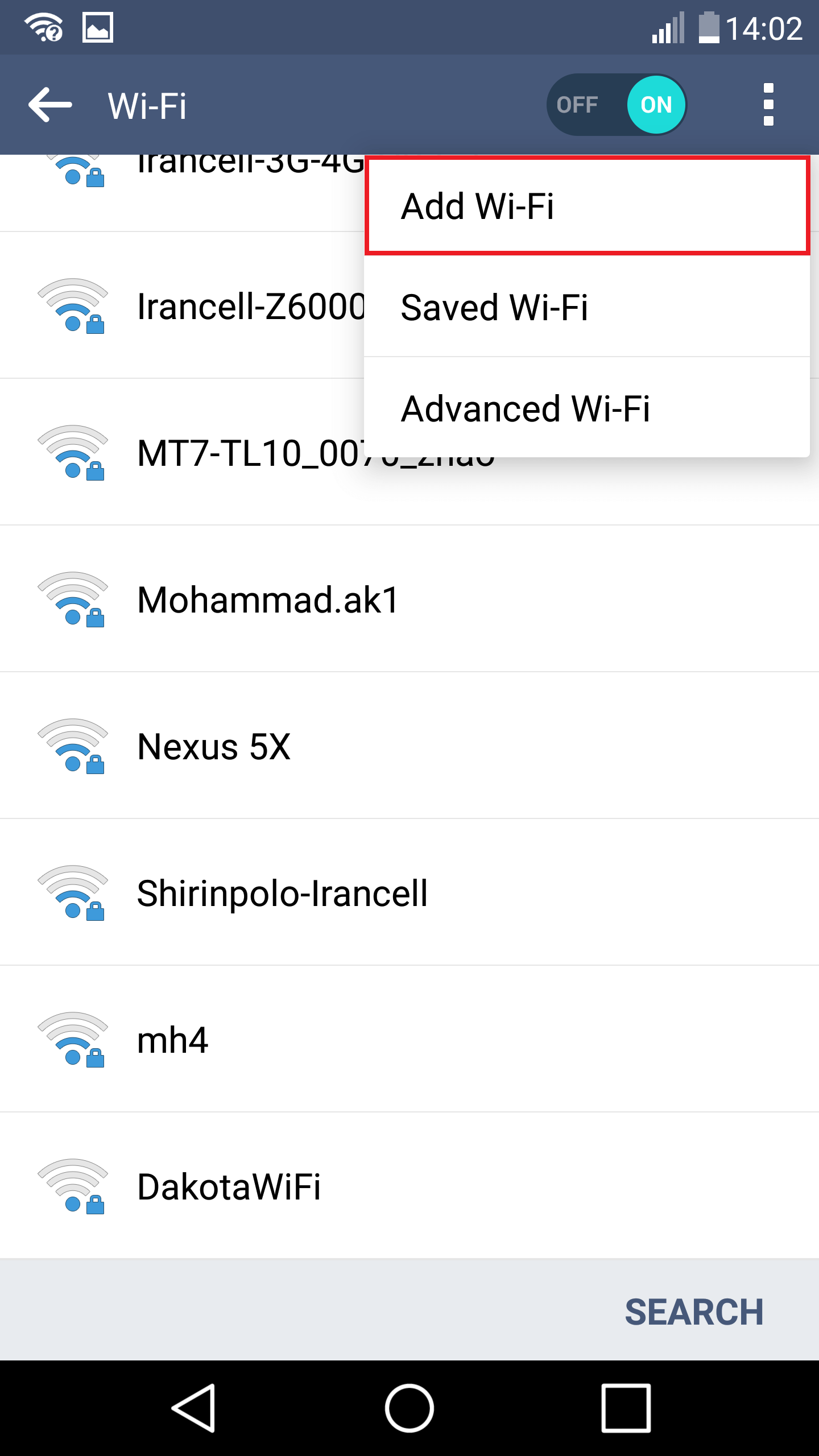This screenshot has width=819, height=1456.
Task: Choose the Shirinpolo-Irancell network
Action: [x=409, y=892]
